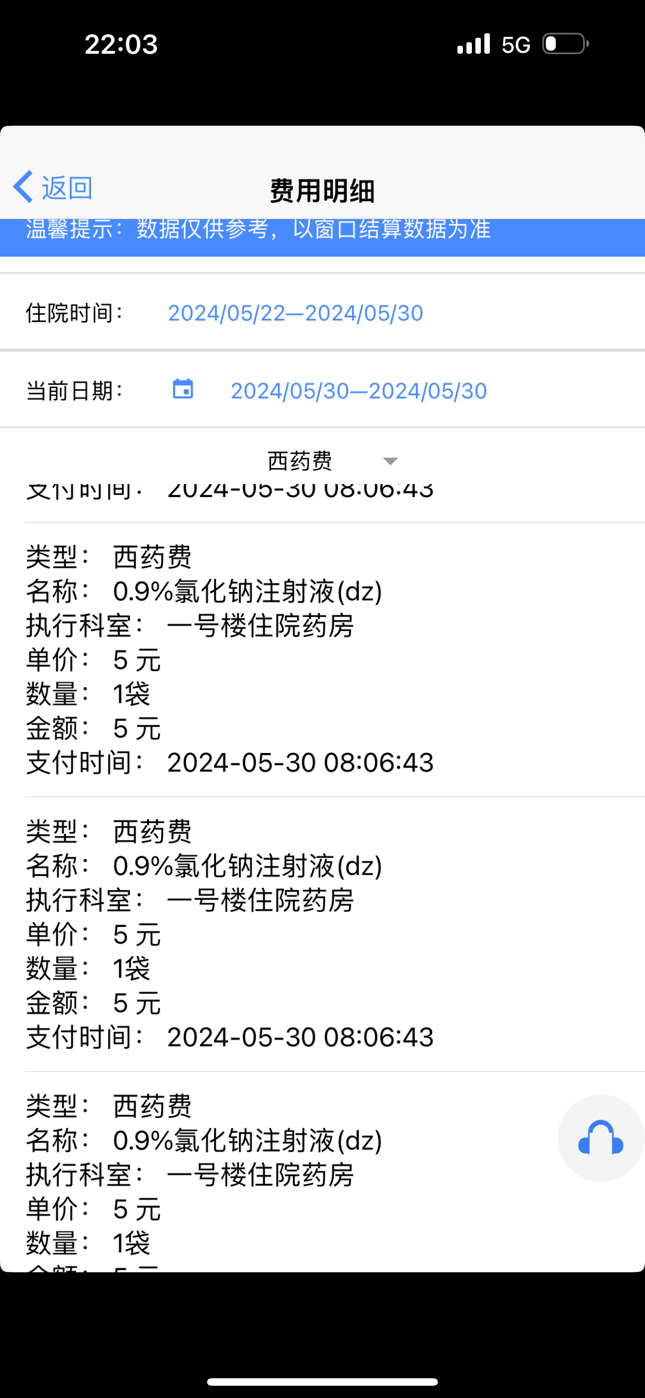
Task: Open the headset customer service button
Action: tap(601, 1138)
